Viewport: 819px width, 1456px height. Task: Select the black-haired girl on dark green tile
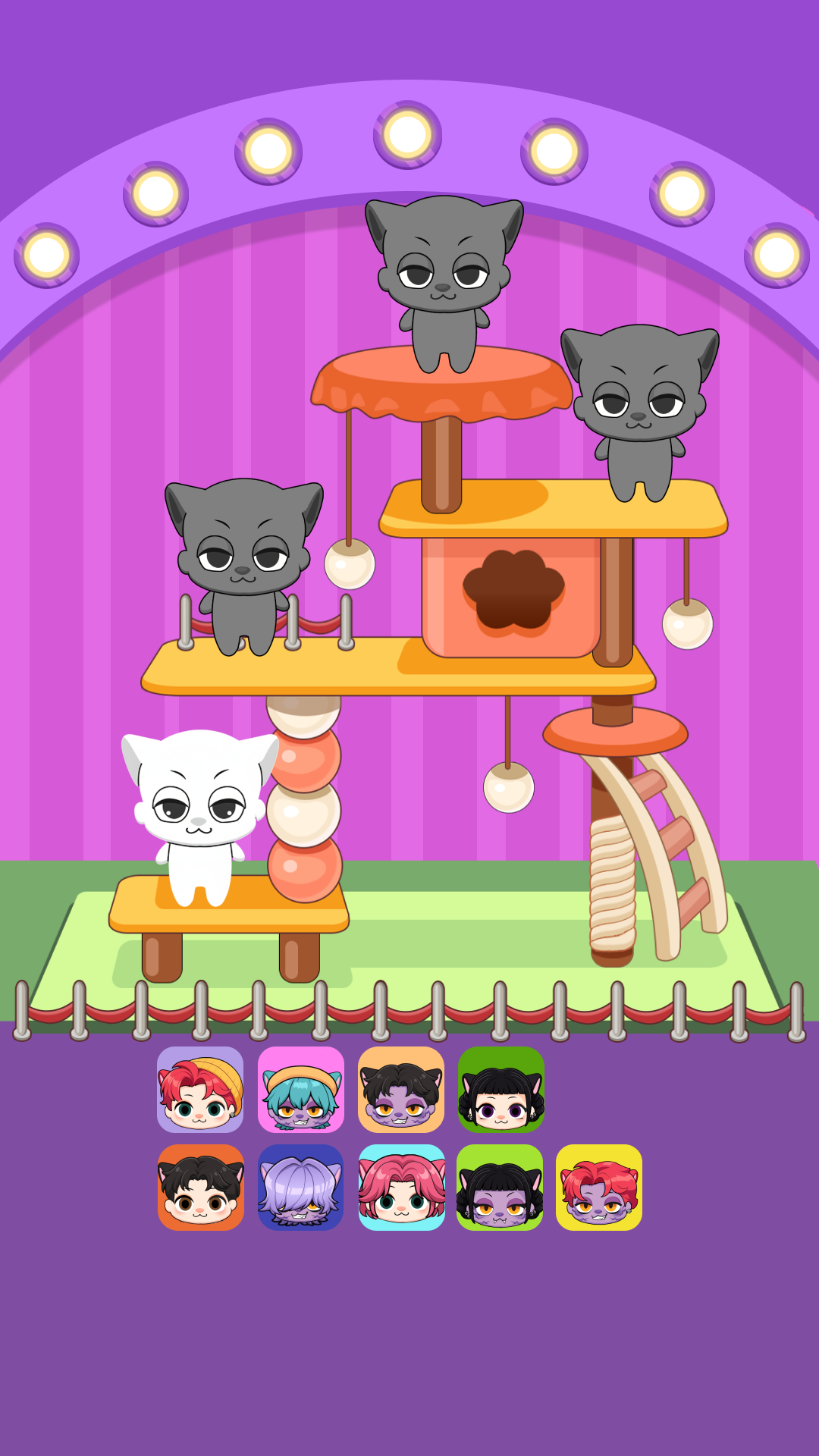coord(501,1090)
